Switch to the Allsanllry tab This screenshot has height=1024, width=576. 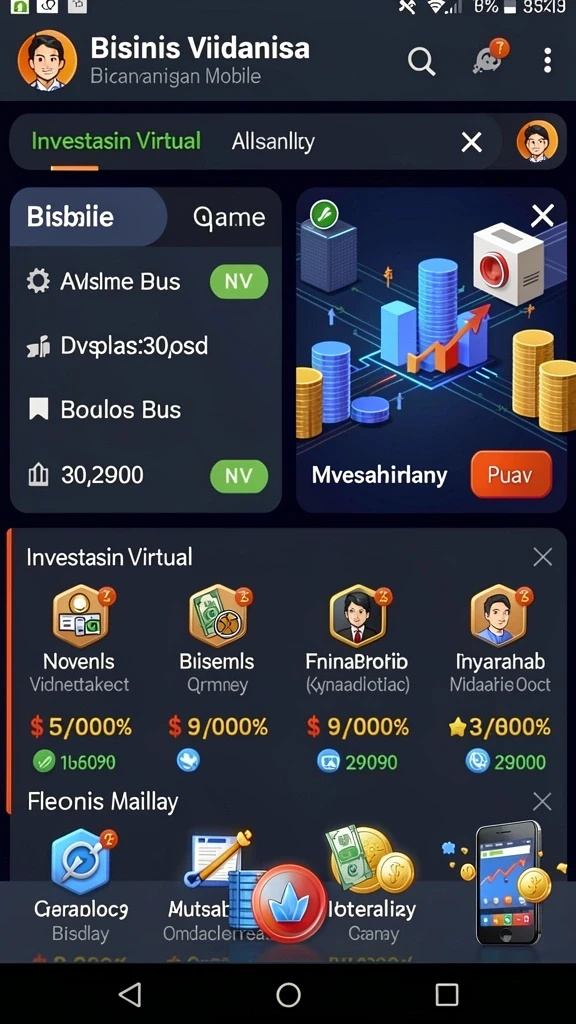[273, 142]
